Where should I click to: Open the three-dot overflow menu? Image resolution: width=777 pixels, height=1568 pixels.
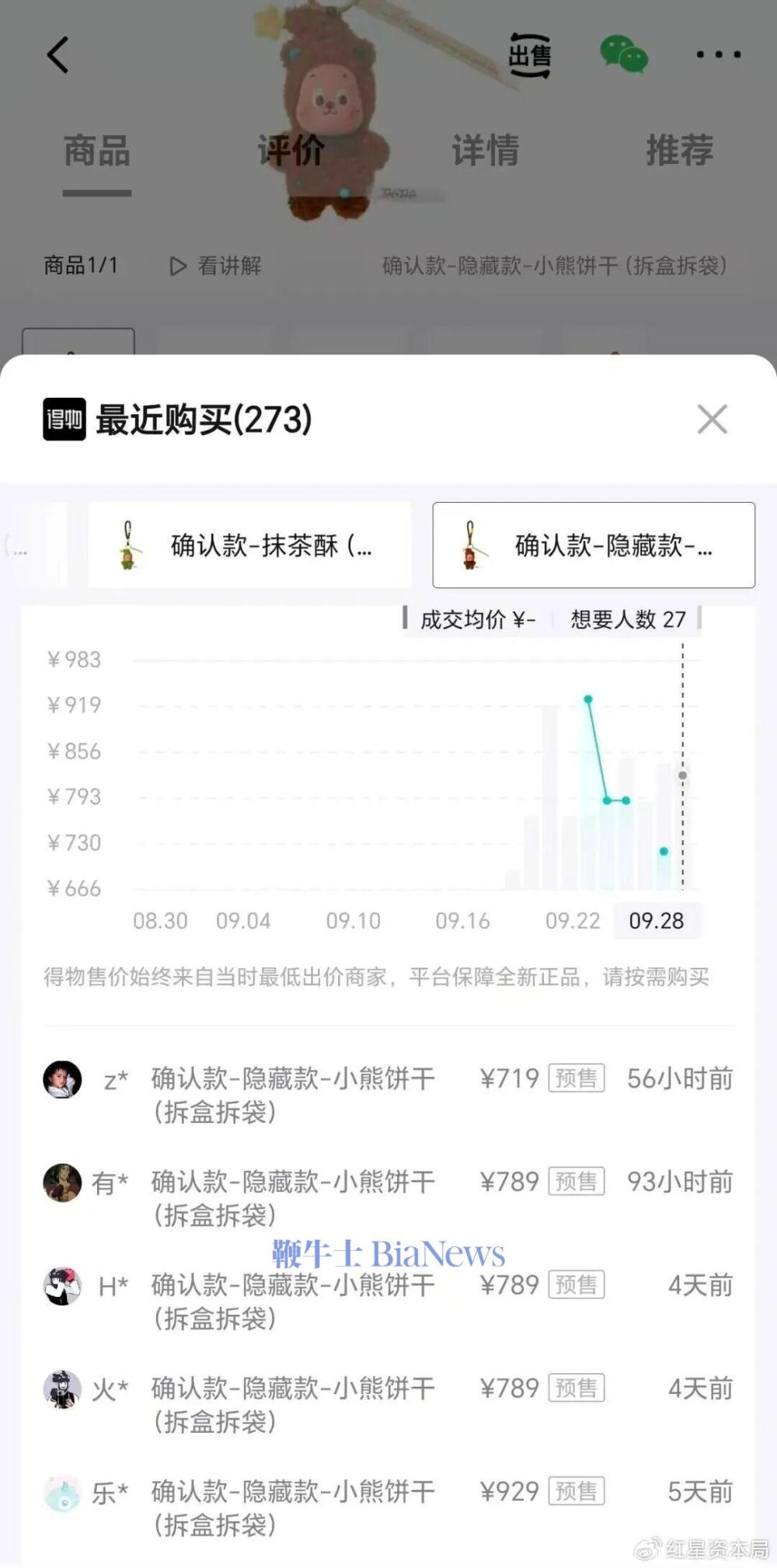[718, 54]
